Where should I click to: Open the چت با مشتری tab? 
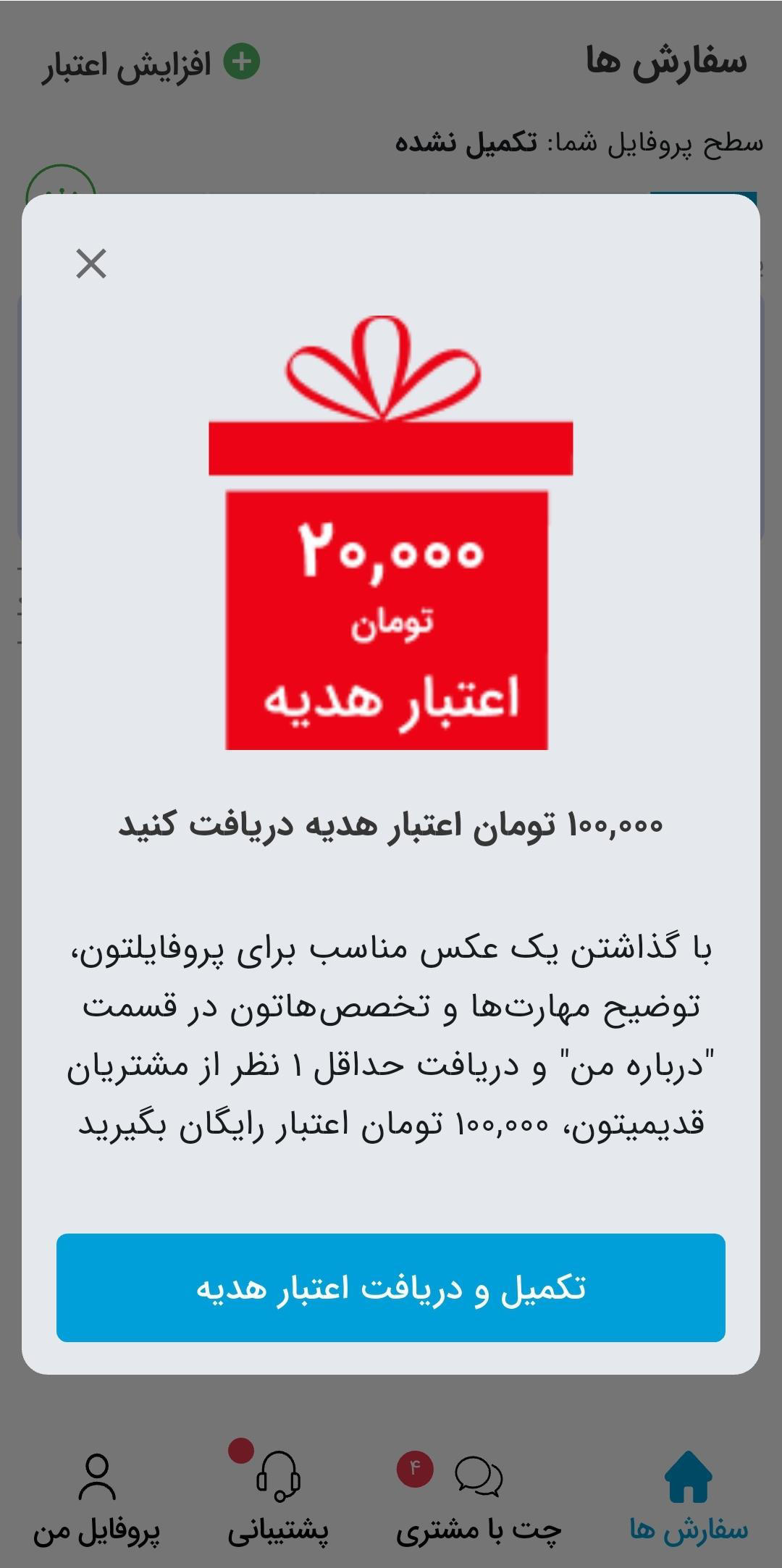(x=479, y=1500)
